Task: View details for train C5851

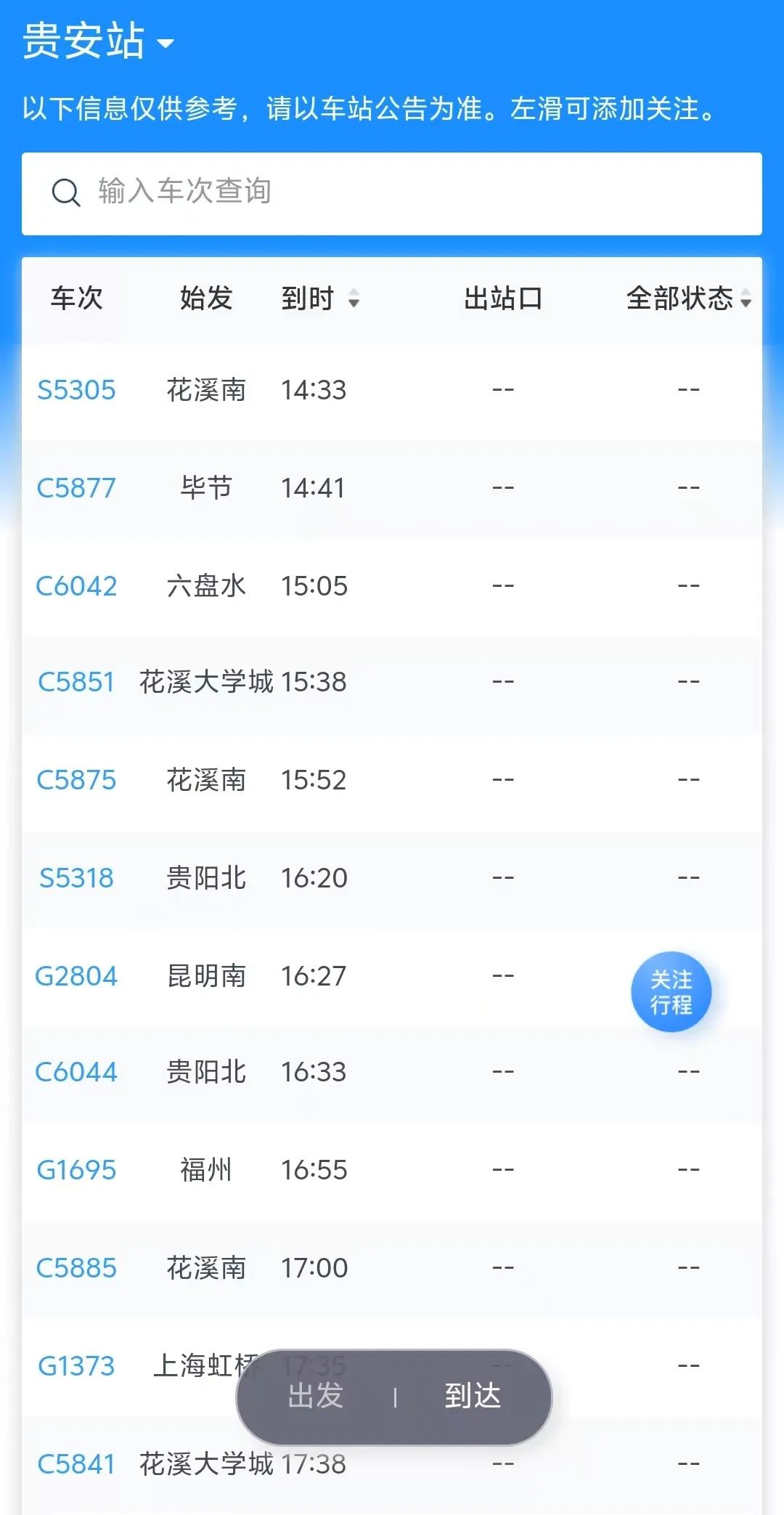Action: coord(76,682)
